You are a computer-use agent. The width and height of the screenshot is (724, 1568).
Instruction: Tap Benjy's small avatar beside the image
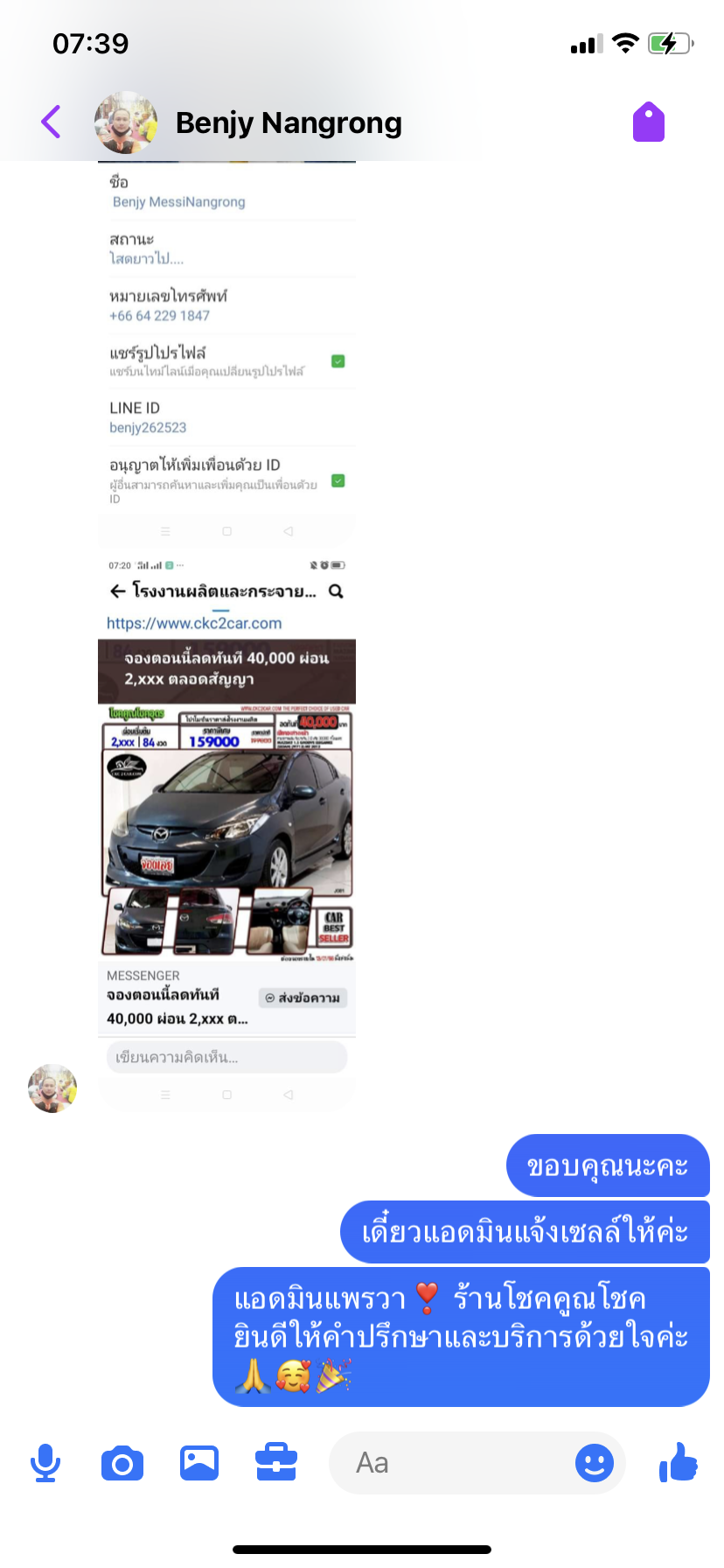coord(52,1088)
